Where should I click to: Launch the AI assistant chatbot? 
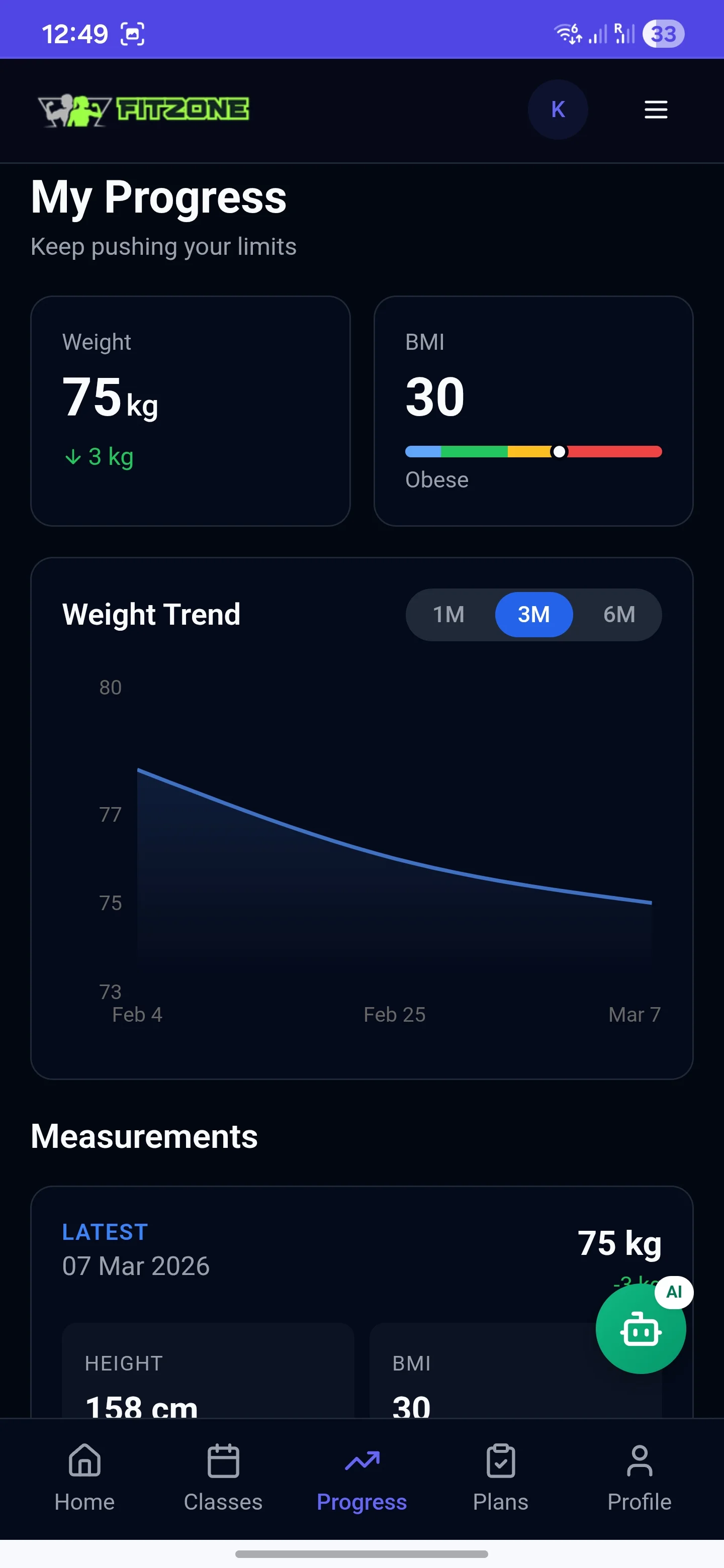[x=640, y=1331]
